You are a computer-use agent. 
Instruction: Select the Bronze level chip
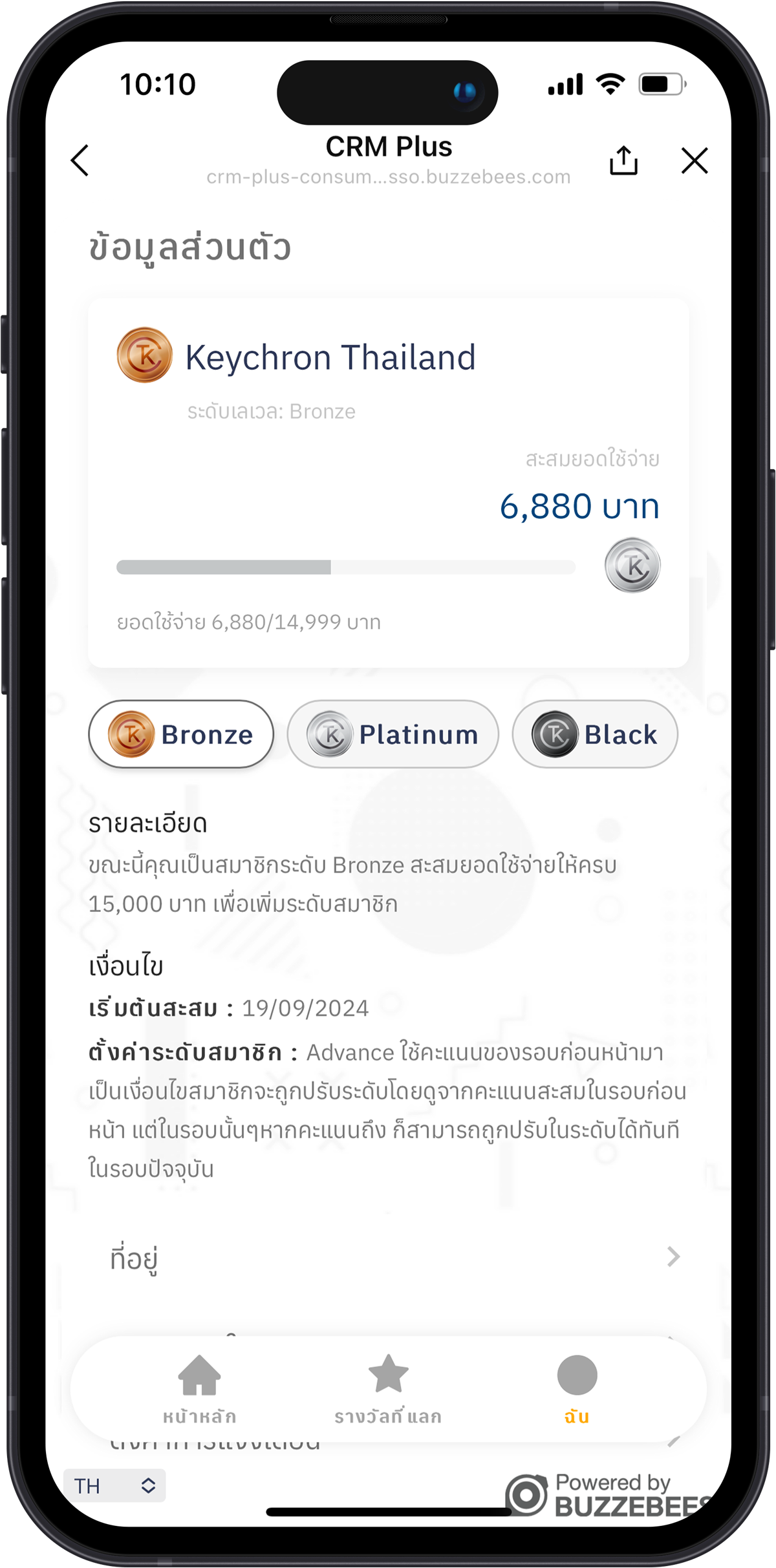point(181,734)
